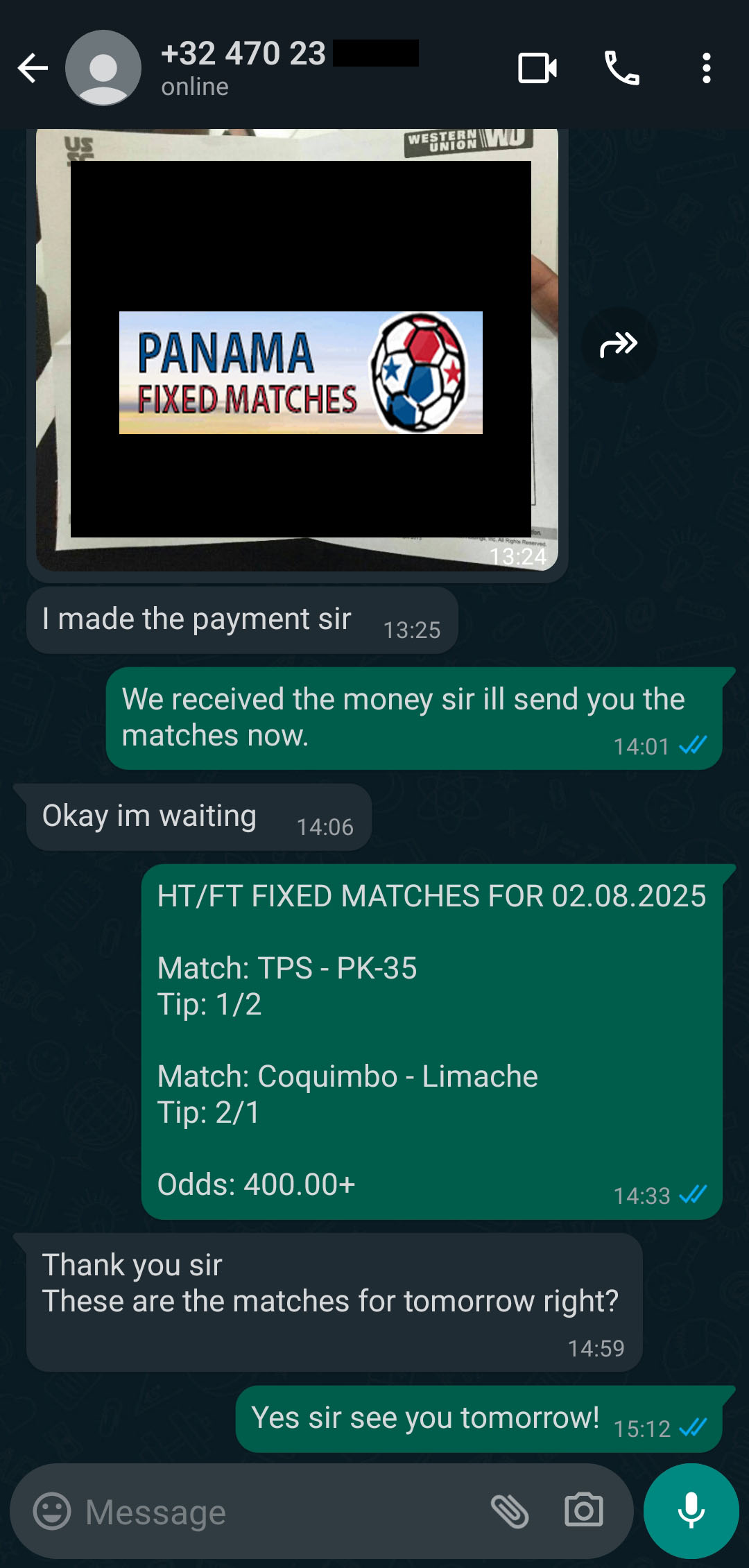Image resolution: width=749 pixels, height=1568 pixels.
Task: Open the contact's profile picture
Action: [x=103, y=68]
